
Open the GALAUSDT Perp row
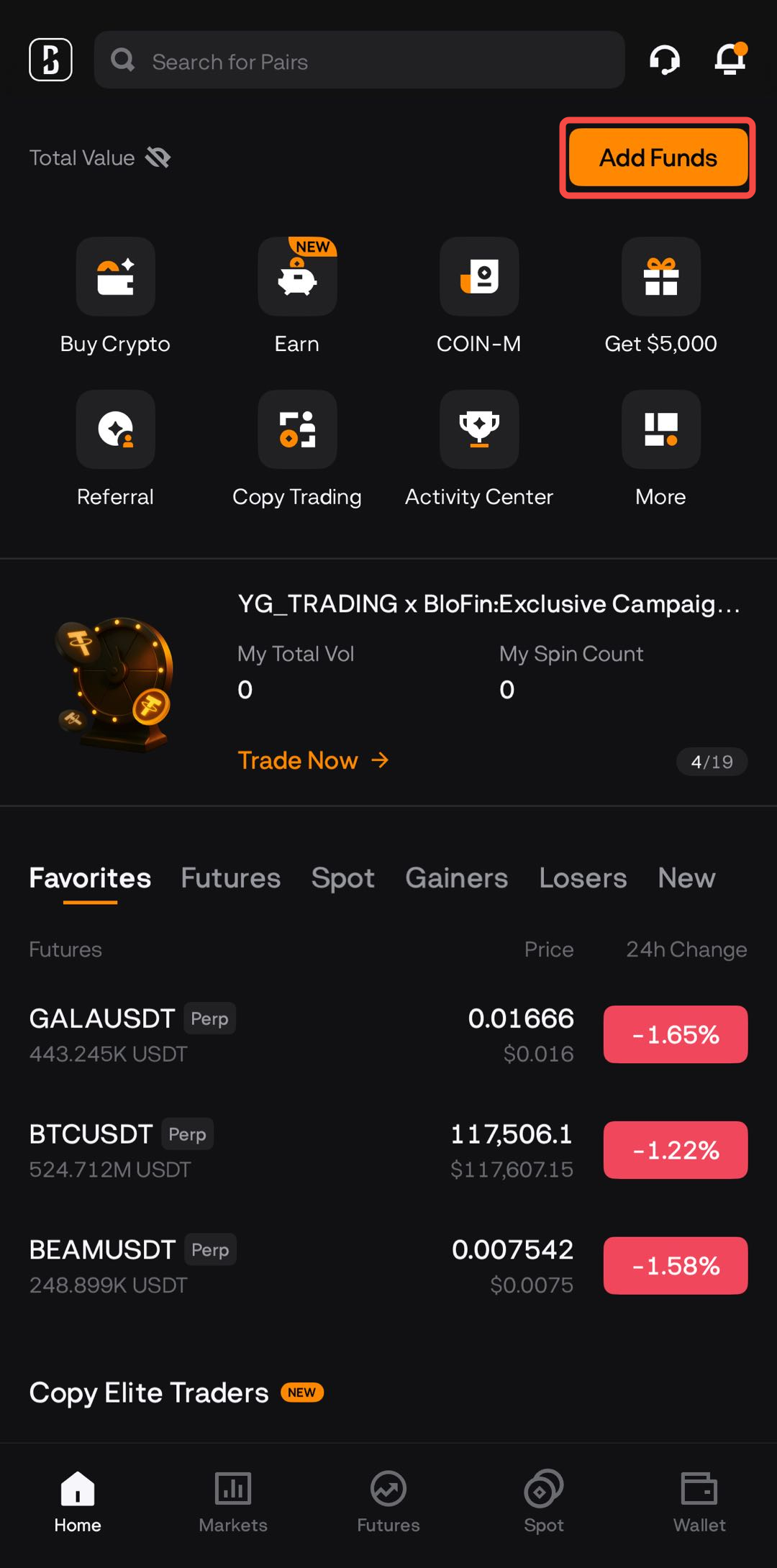tap(288, 1034)
